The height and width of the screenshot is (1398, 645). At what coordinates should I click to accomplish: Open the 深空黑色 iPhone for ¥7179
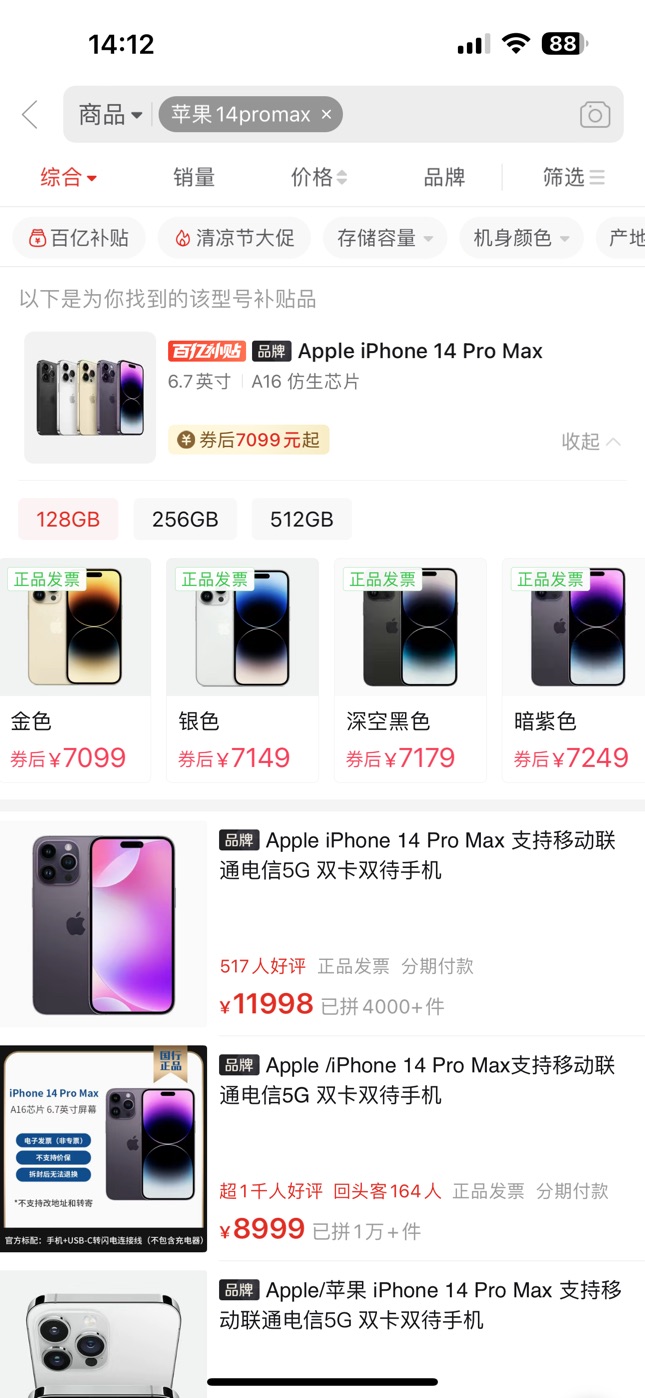[410, 668]
